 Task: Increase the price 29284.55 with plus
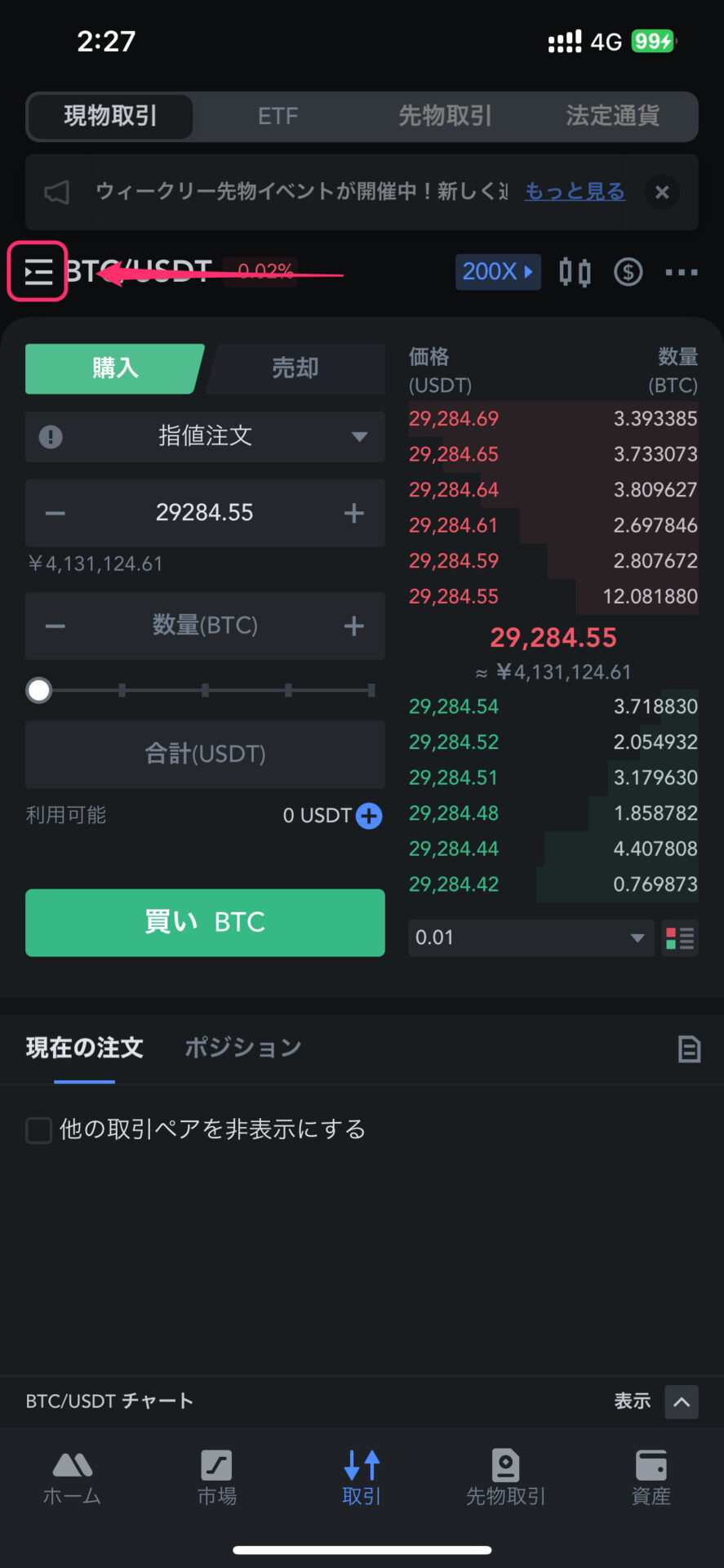[353, 513]
